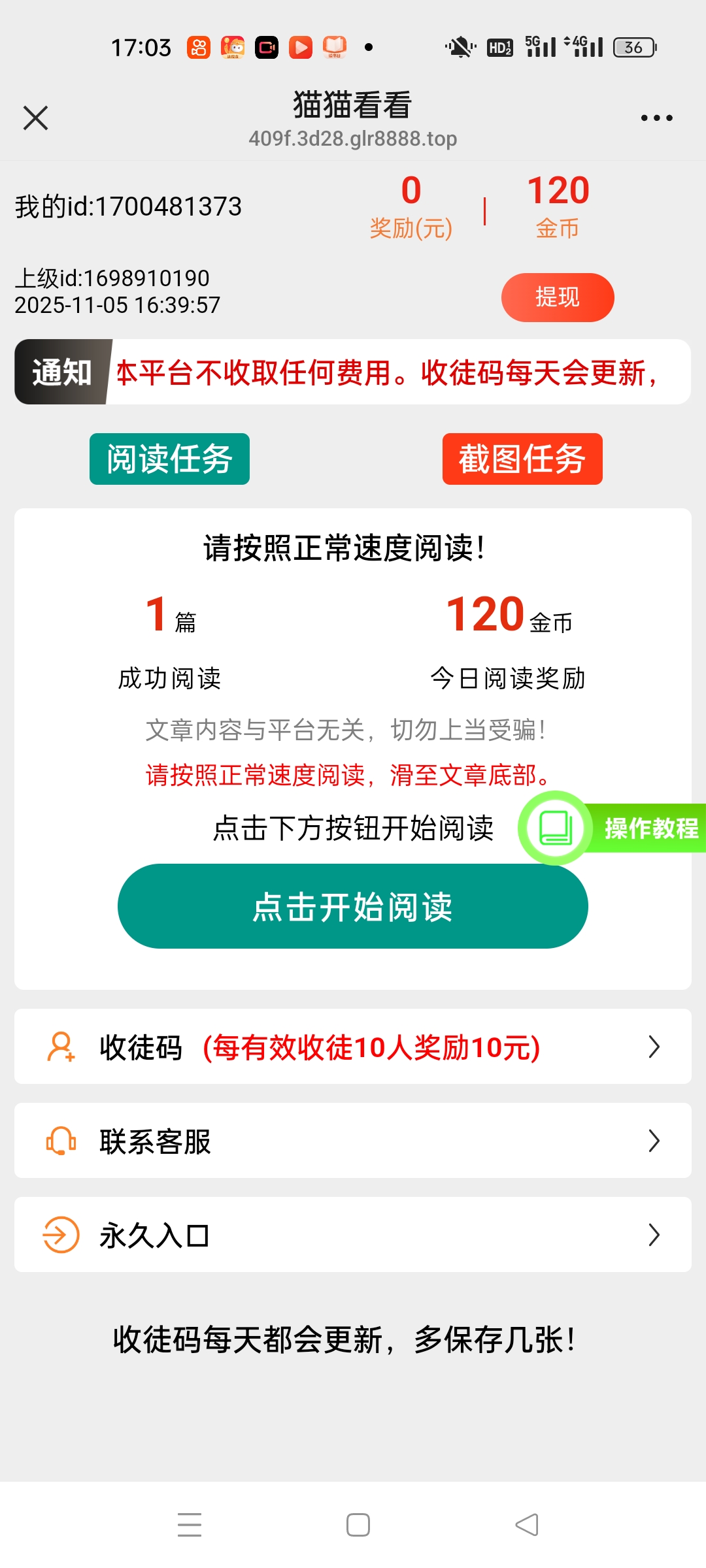Expand the 联系客服 row chevron
The image size is (706, 1568).
click(653, 1141)
